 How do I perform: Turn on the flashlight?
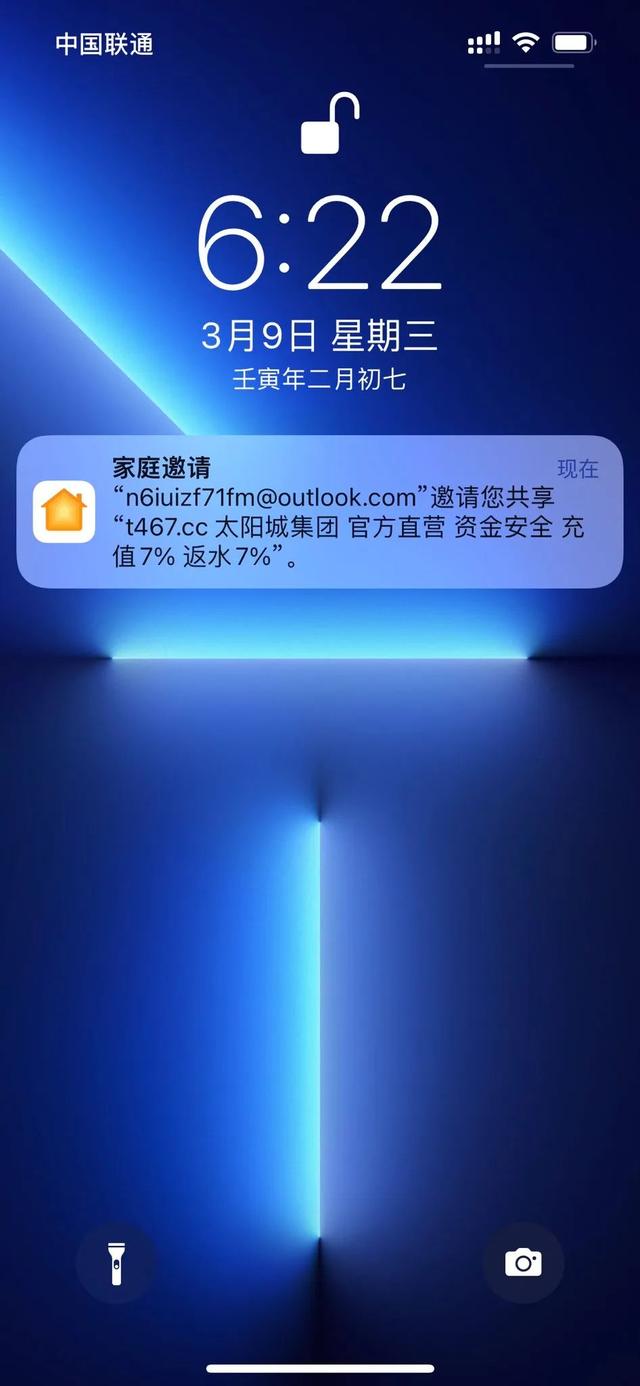click(116, 1262)
